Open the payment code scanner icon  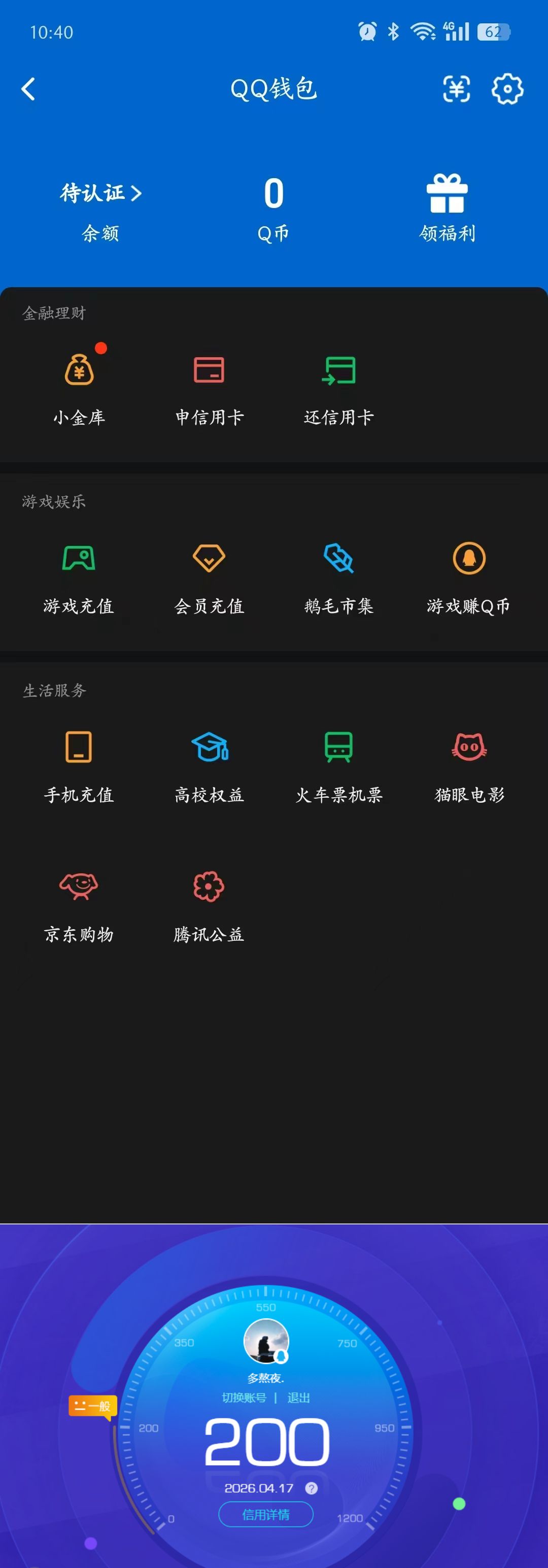456,89
